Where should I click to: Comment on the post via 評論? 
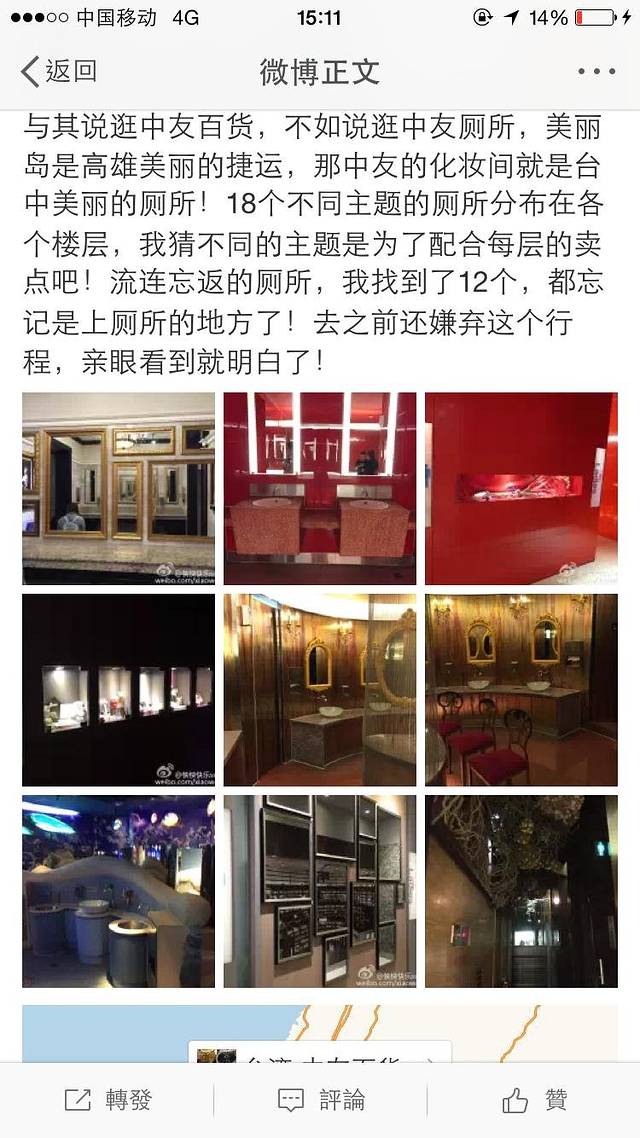320,1100
